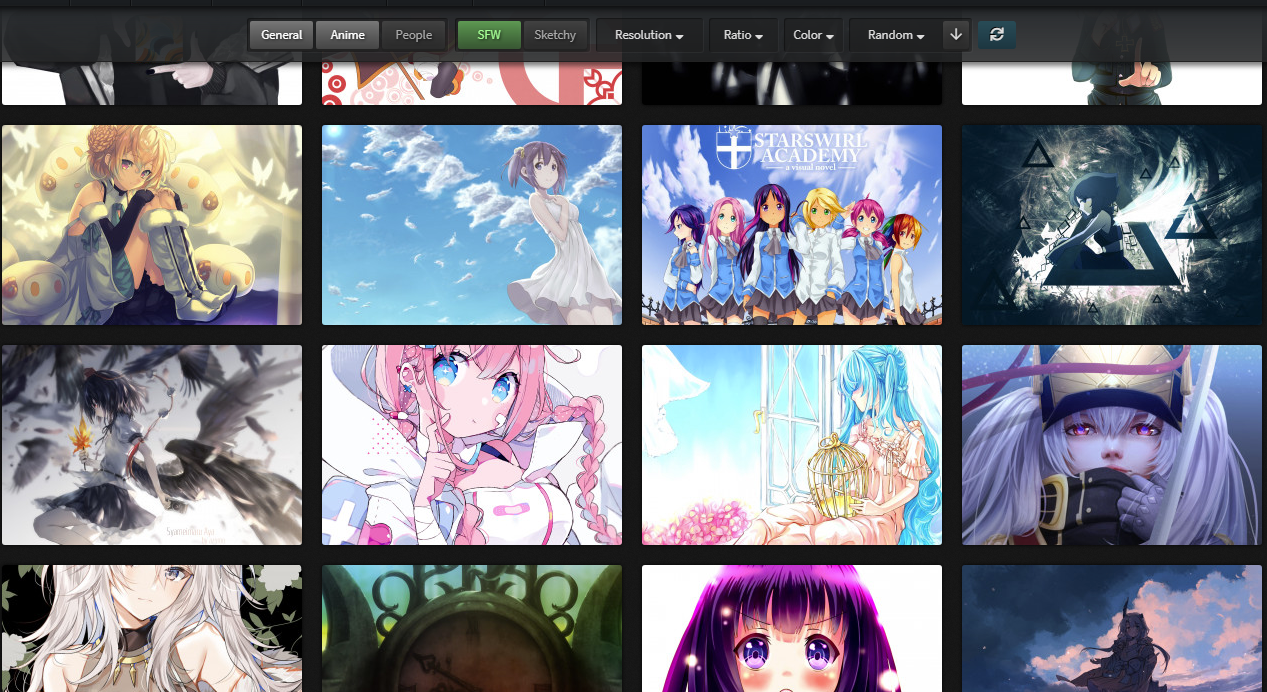Refresh the wallpaper results

[x=996, y=35]
